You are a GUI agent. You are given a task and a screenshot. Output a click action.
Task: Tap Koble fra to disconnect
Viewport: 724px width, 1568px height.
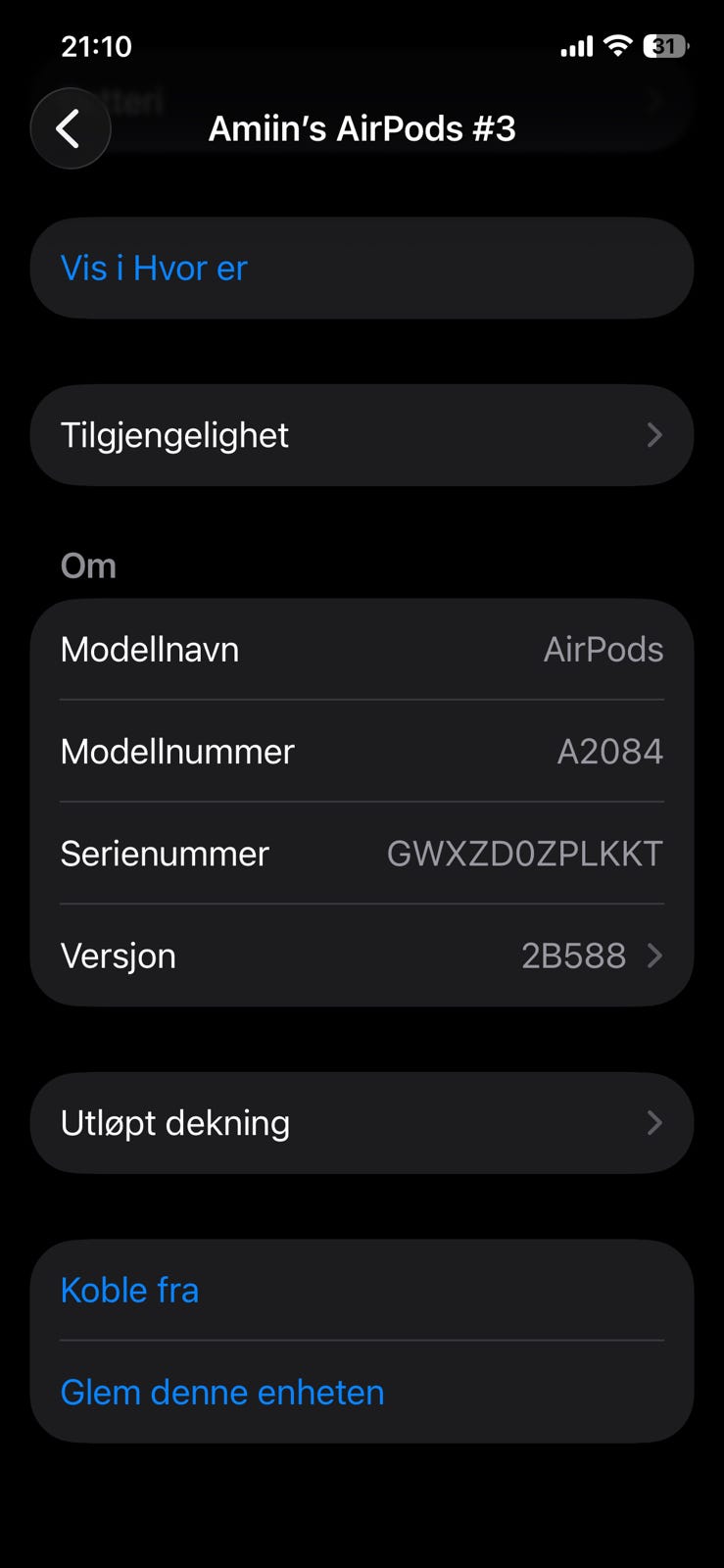coord(130,1291)
